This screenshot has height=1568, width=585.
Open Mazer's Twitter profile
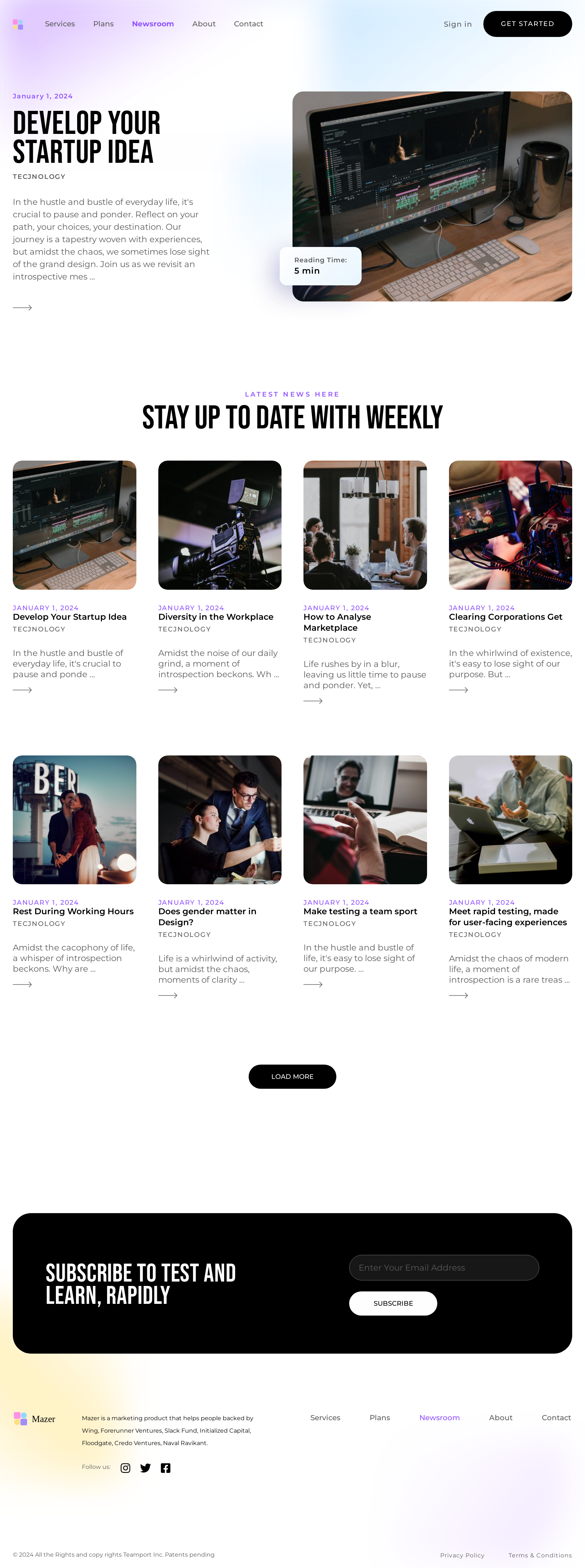pyautogui.click(x=146, y=1467)
